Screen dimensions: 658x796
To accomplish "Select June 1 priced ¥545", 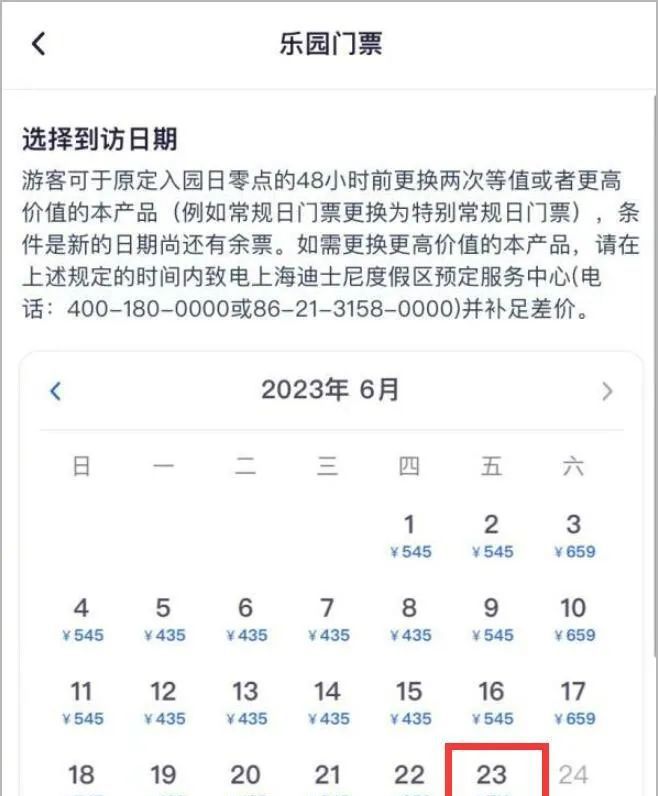I will click(409, 535).
